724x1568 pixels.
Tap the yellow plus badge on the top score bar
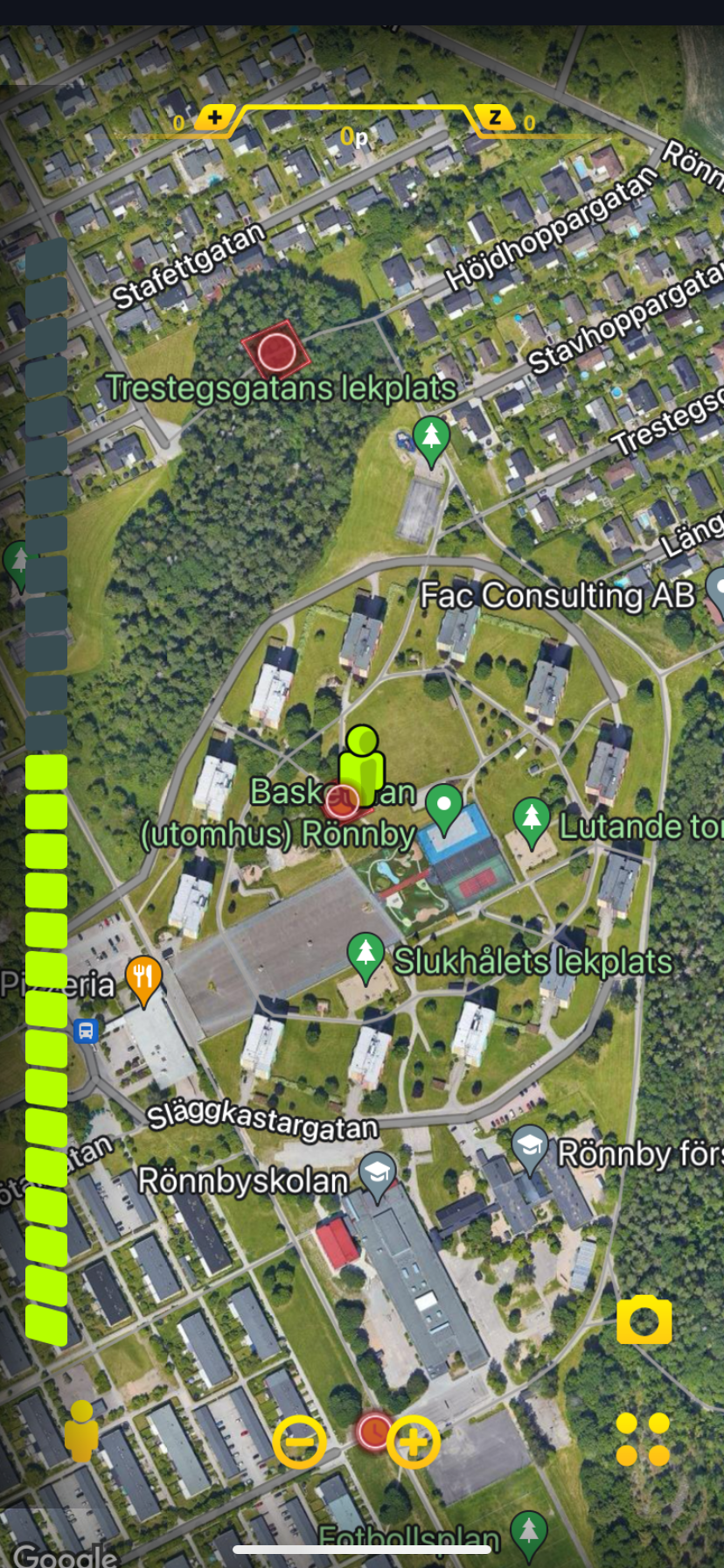pyautogui.click(x=214, y=117)
